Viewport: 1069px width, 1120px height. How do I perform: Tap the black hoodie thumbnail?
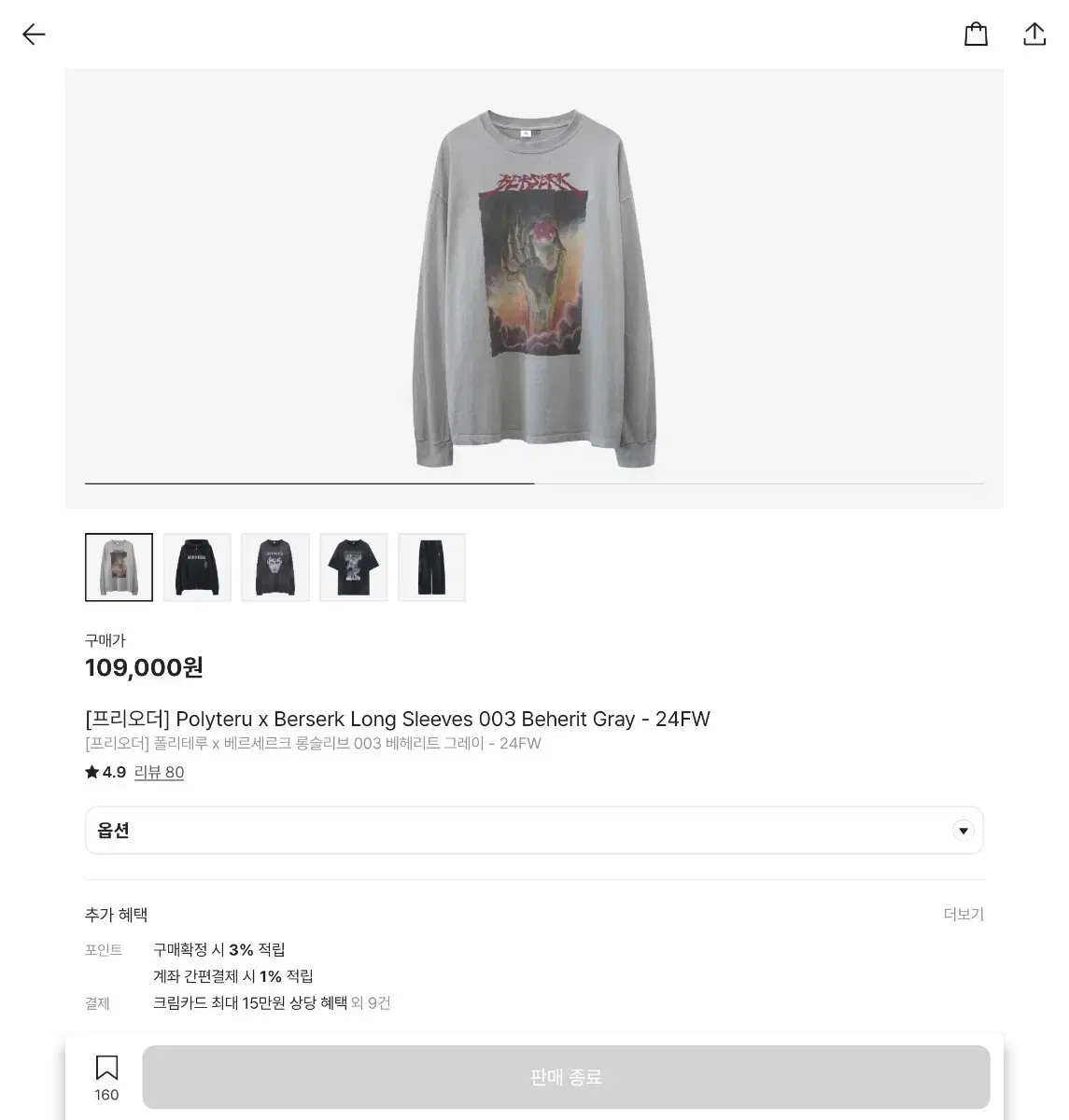point(197,567)
